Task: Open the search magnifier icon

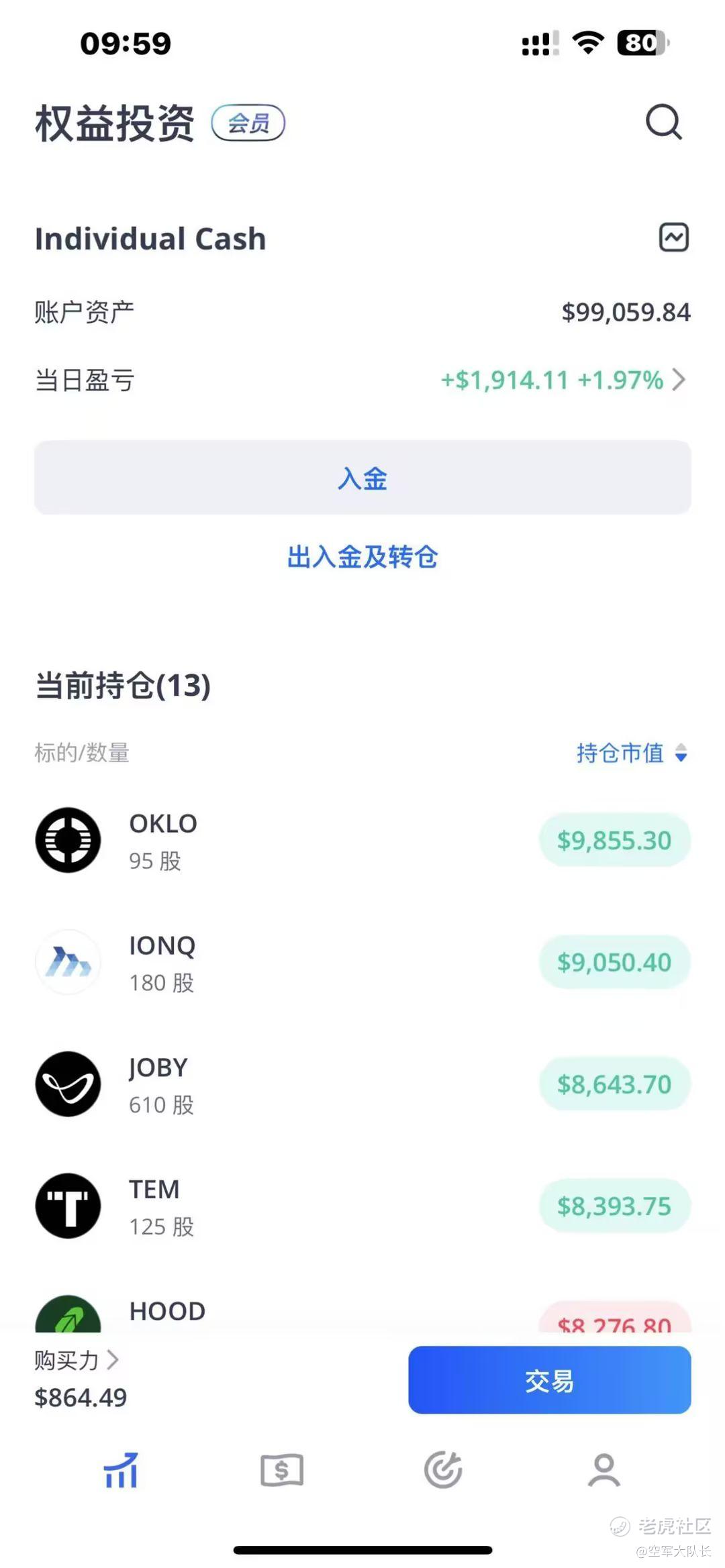Action: pos(663,122)
